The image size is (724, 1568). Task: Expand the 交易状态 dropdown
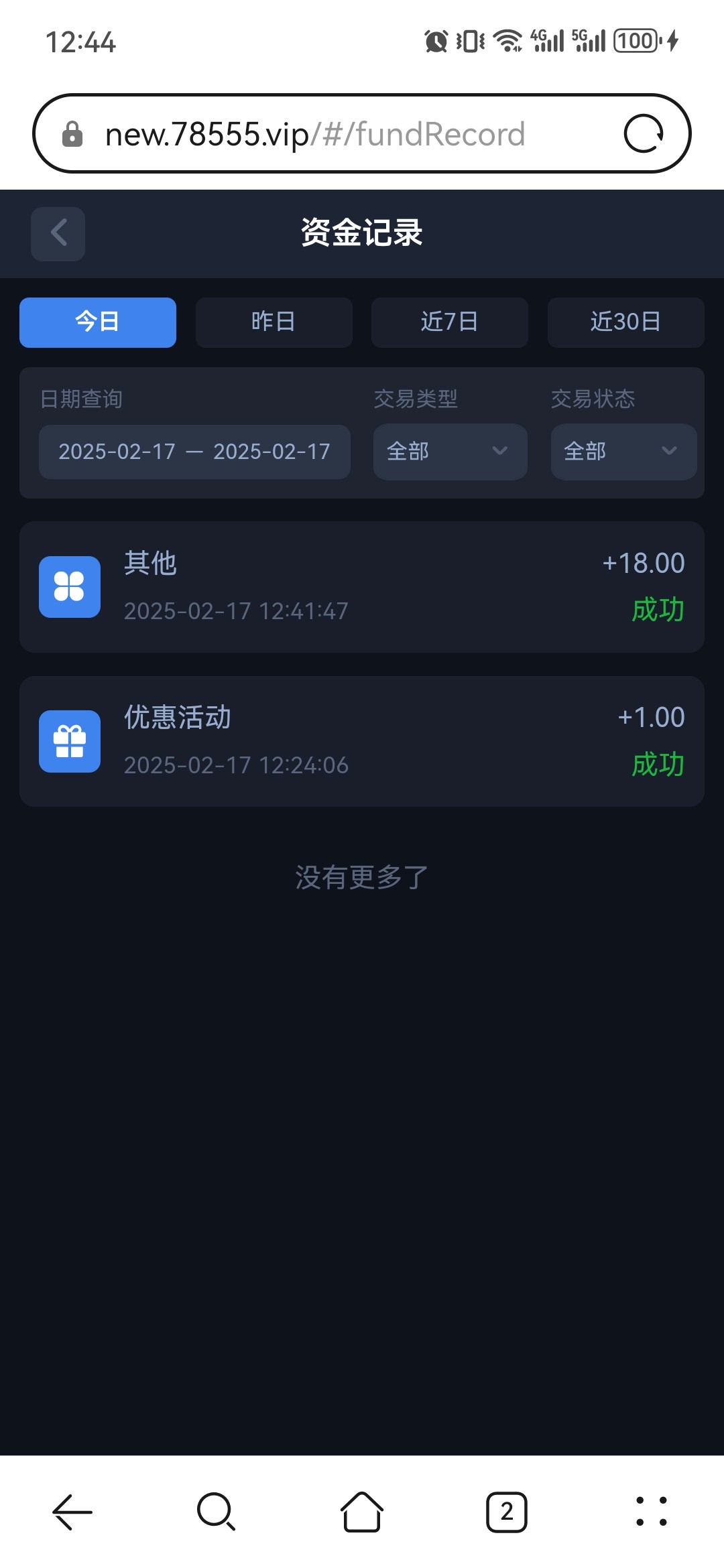coord(623,452)
